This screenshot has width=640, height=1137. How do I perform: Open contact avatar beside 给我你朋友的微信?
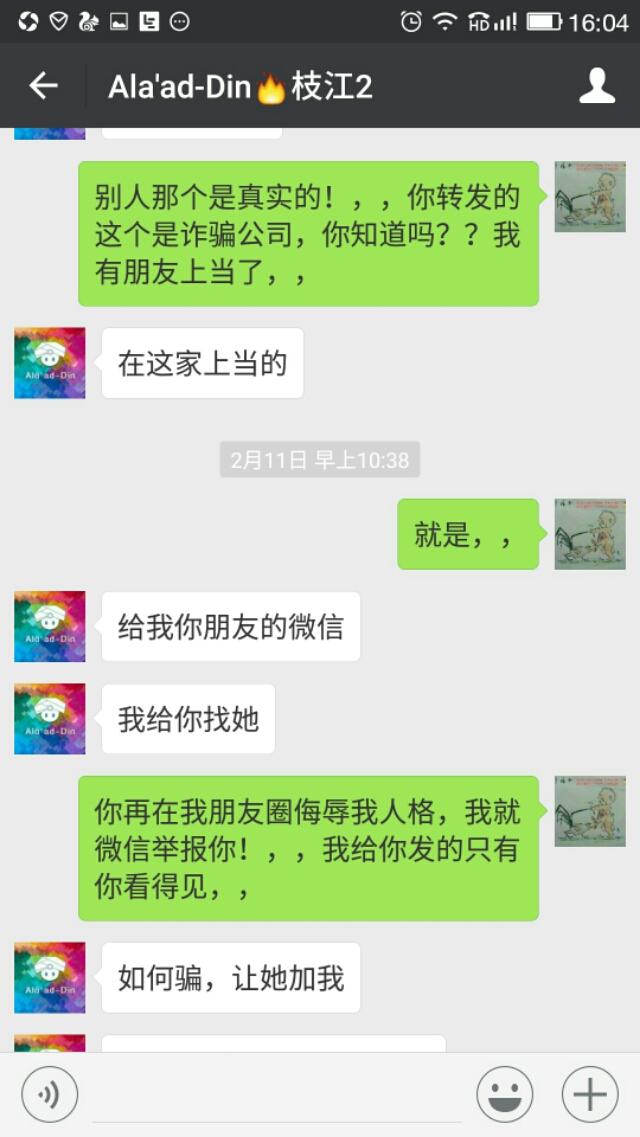tap(50, 626)
